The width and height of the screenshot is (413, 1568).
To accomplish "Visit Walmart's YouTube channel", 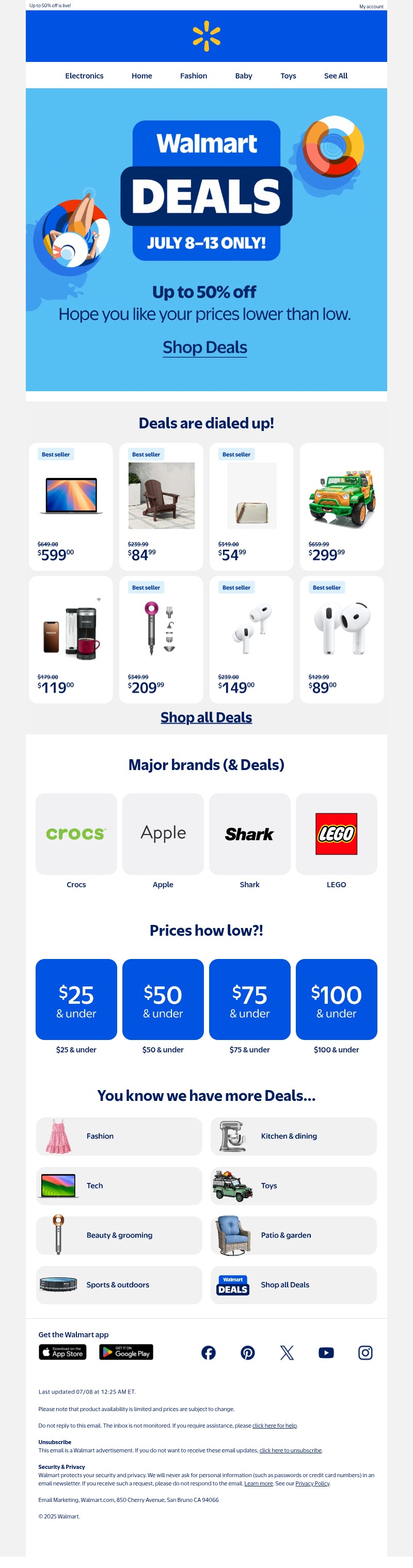I will point(326,1353).
